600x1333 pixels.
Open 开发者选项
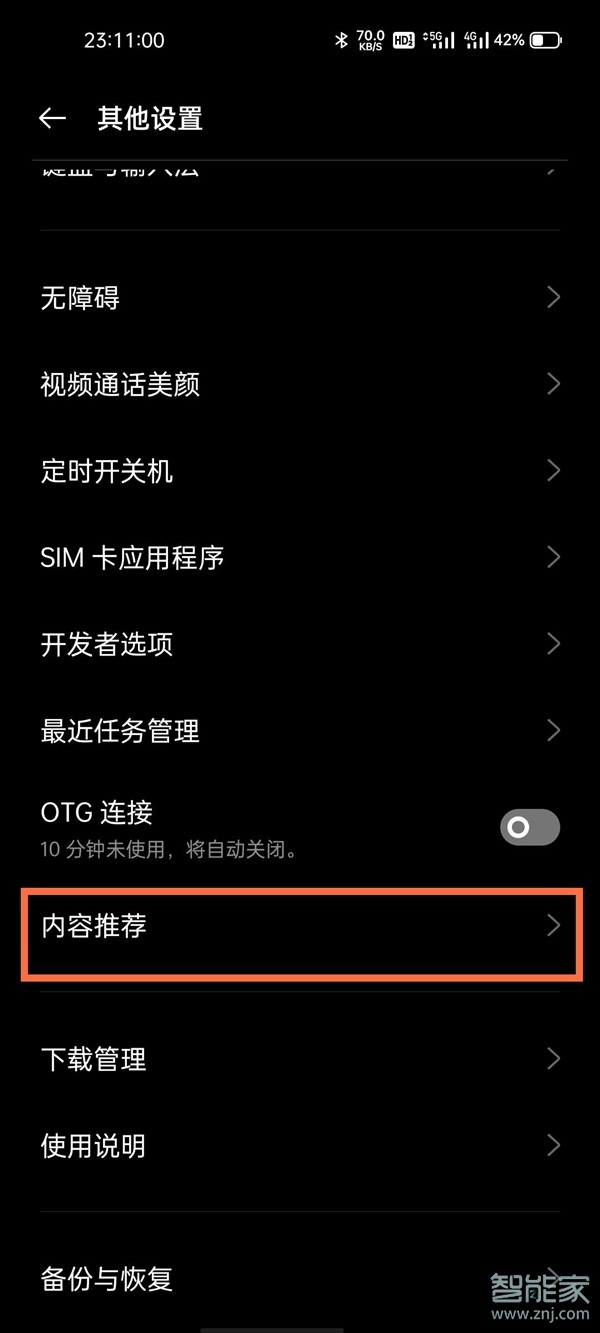(x=300, y=644)
